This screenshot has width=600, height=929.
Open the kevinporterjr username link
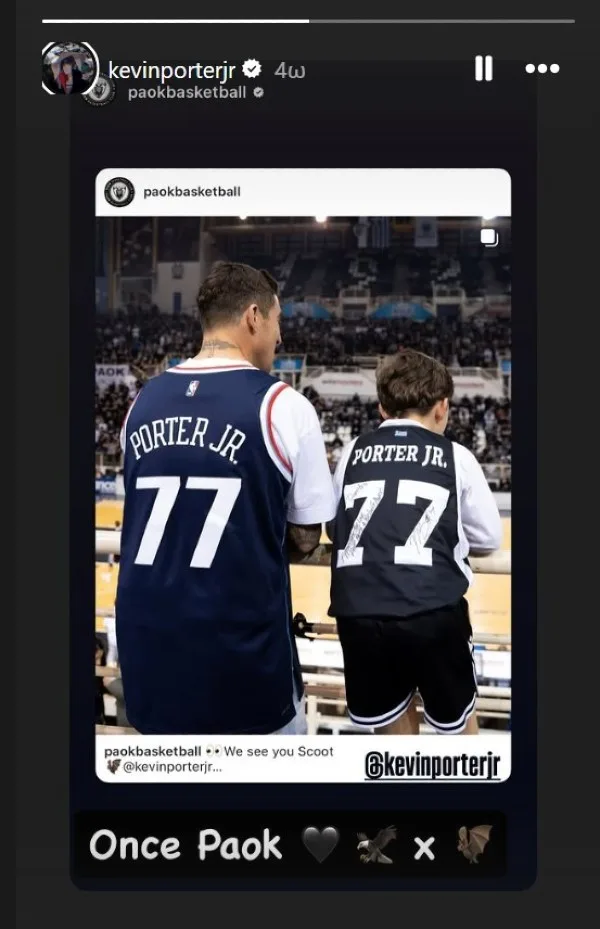(x=174, y=70)
